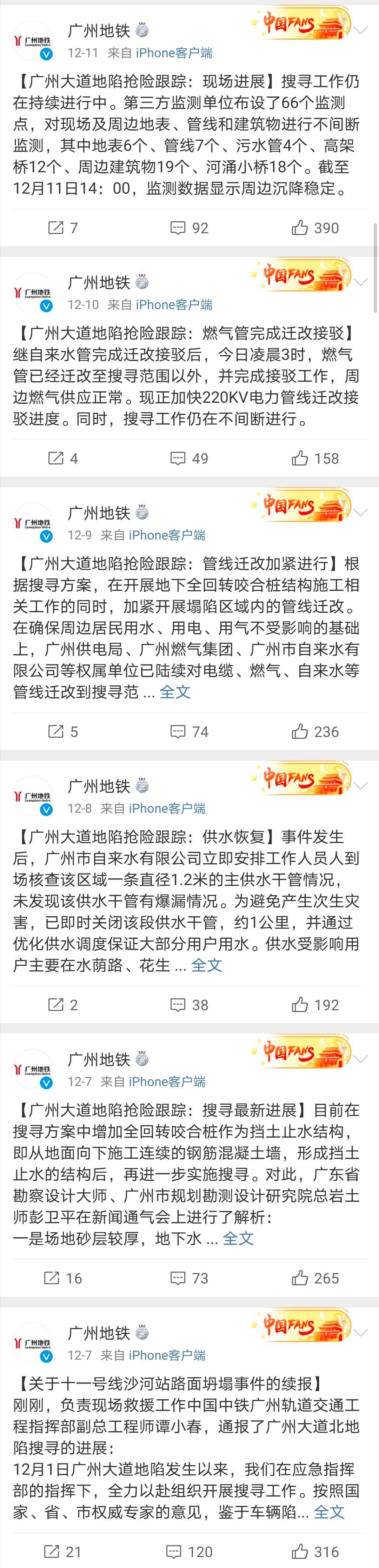Repost the 12-11 现场进展 post
This screenshot has height=1568, width=379.
pyautogui.click(x=63, y=228)
